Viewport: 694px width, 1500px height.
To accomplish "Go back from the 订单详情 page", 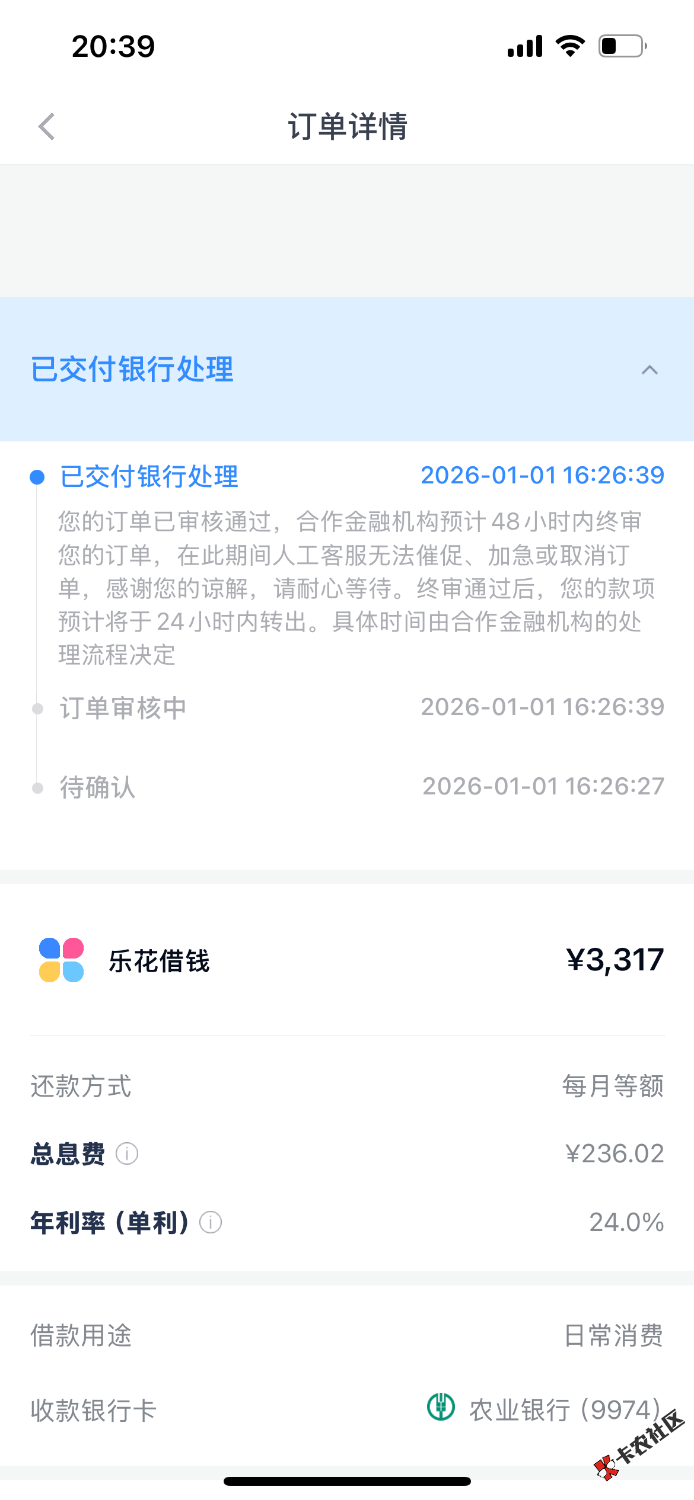I will [x=47, y=127].
